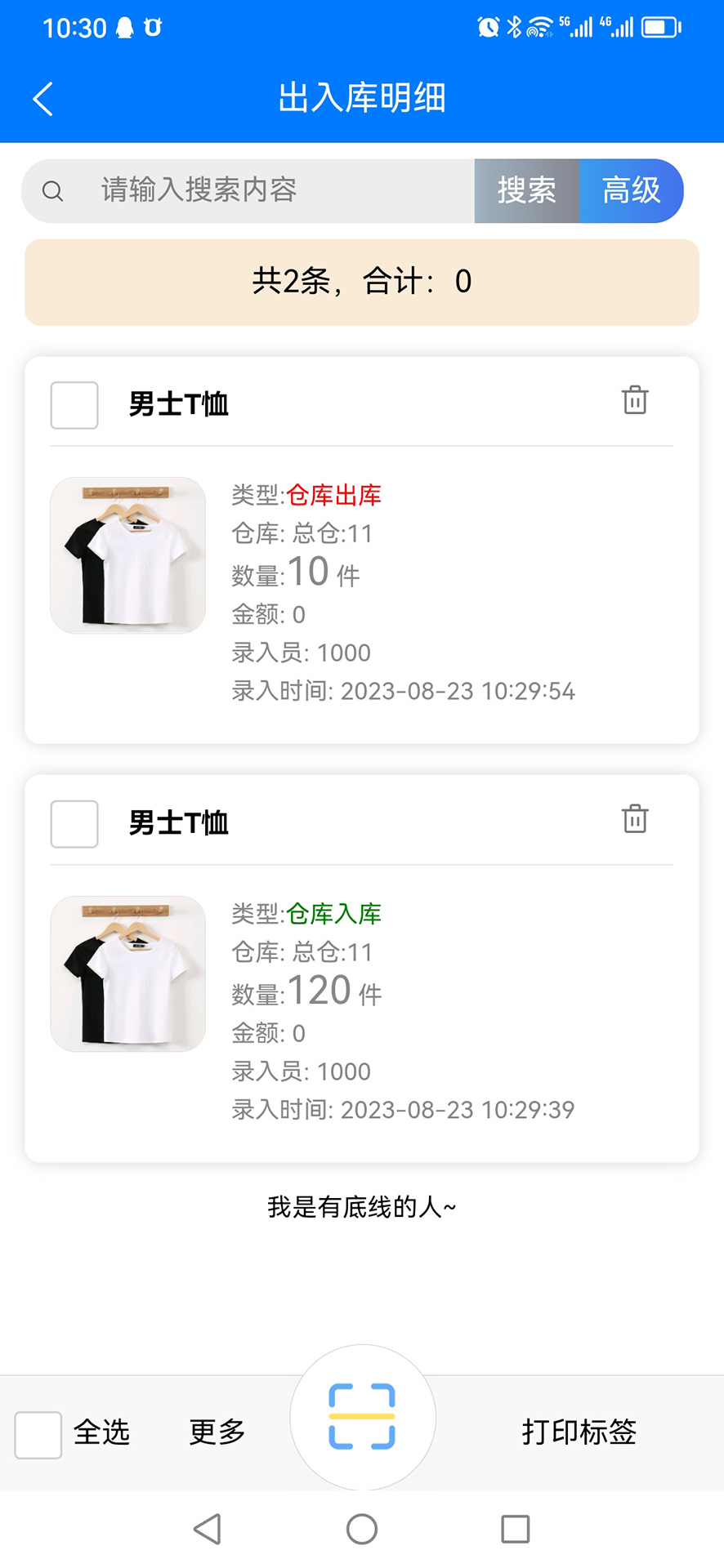
Task: Click the T-shirt thumbnail on the inbound record
Action: [127, 973]
